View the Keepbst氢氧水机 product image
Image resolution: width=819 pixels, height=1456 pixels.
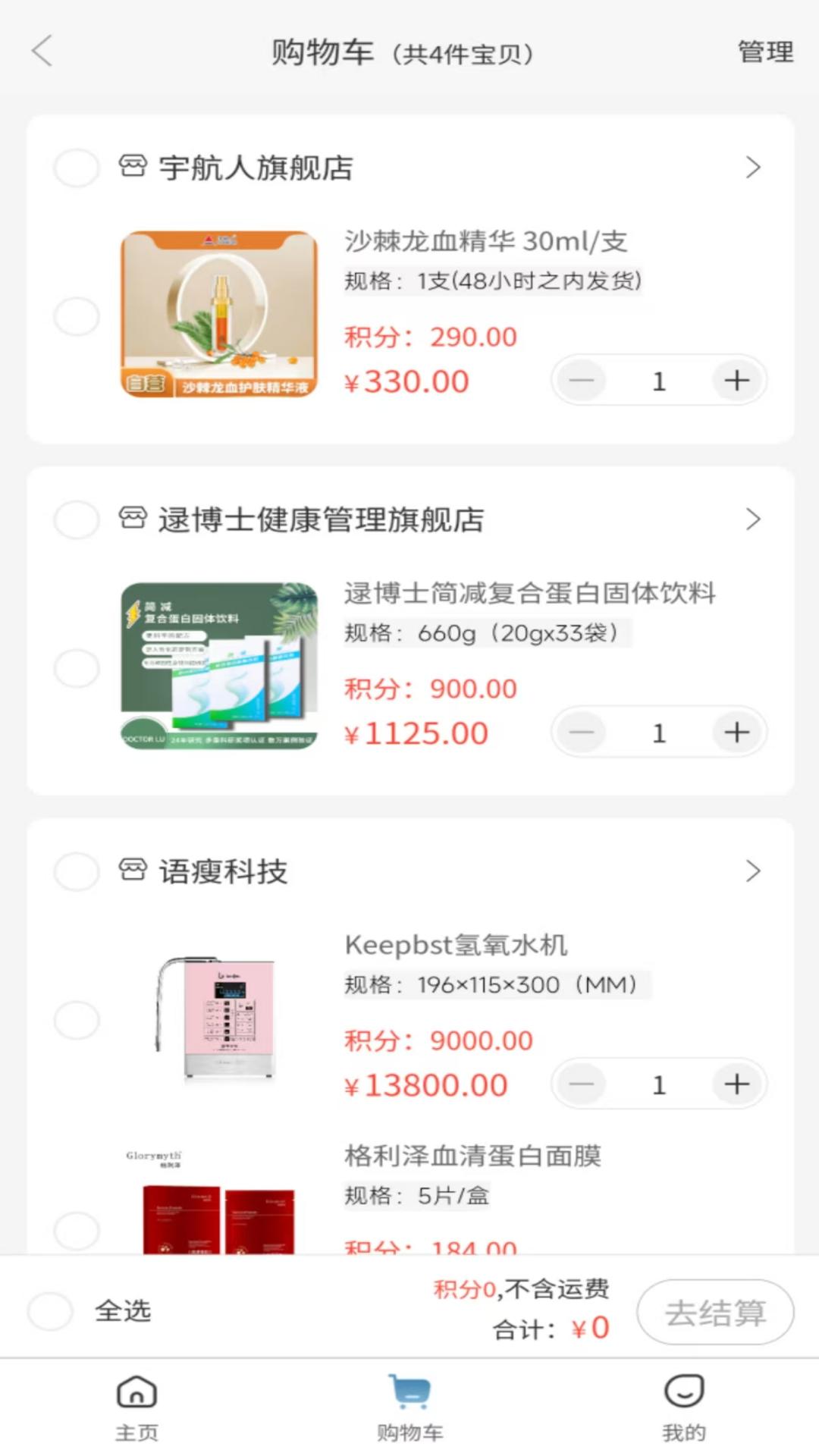click(219, 1018)
